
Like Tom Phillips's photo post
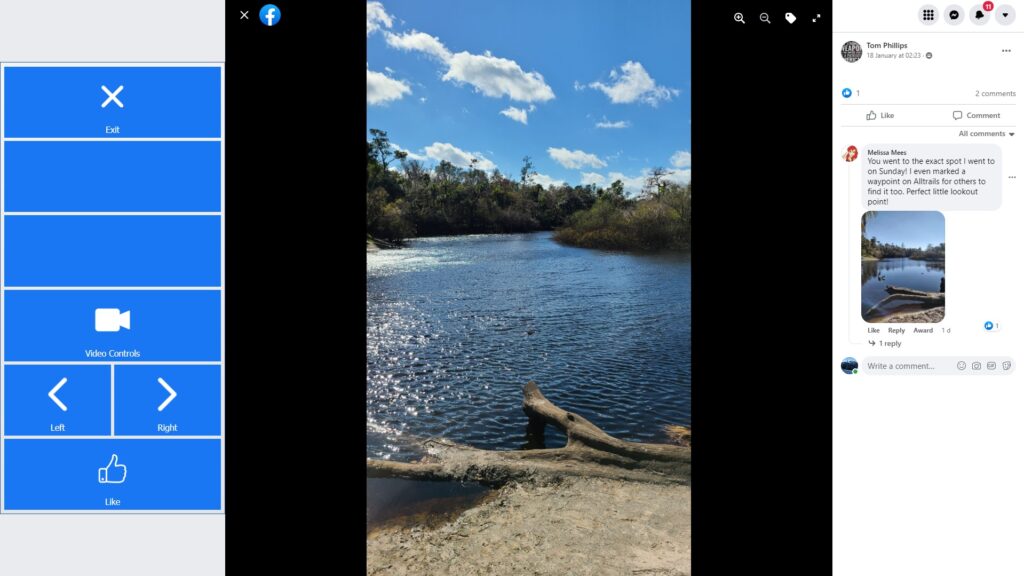point(880,115)
